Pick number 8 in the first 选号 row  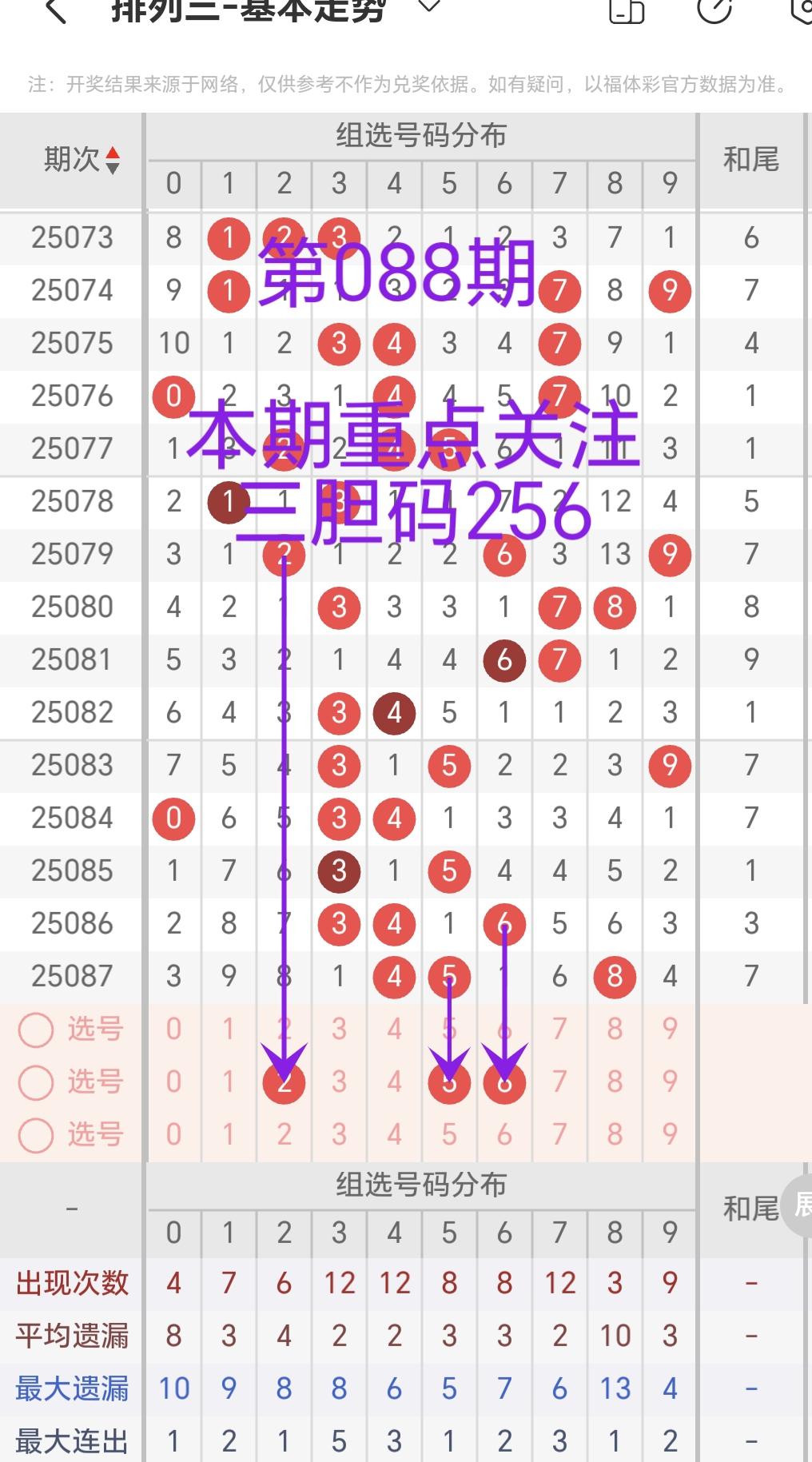pyautogui.click(x=615, y=1030)
